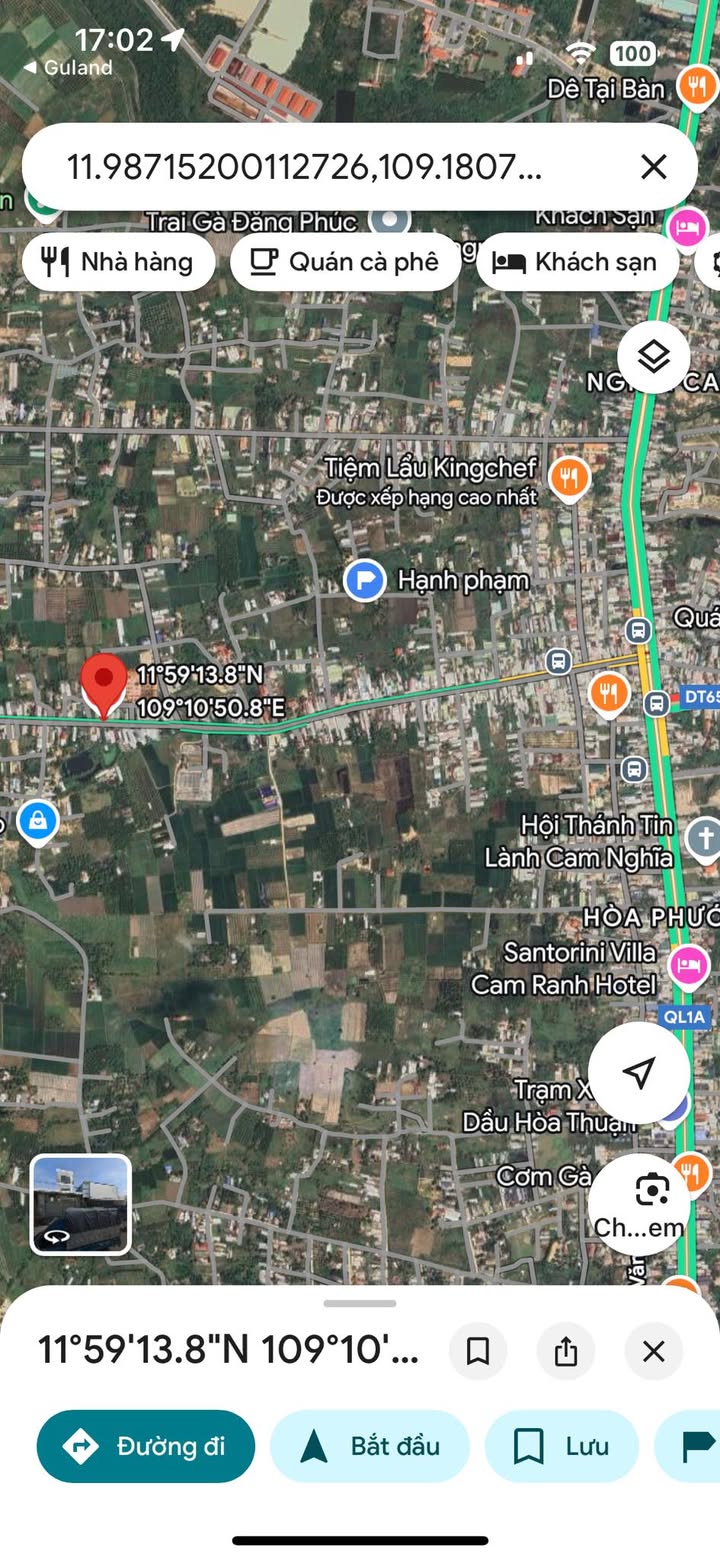Image resolution: width=720 pixels, height=1560 pixels.
Task: Get directions with Đường đi
Action: click(x=146, y=1446)
